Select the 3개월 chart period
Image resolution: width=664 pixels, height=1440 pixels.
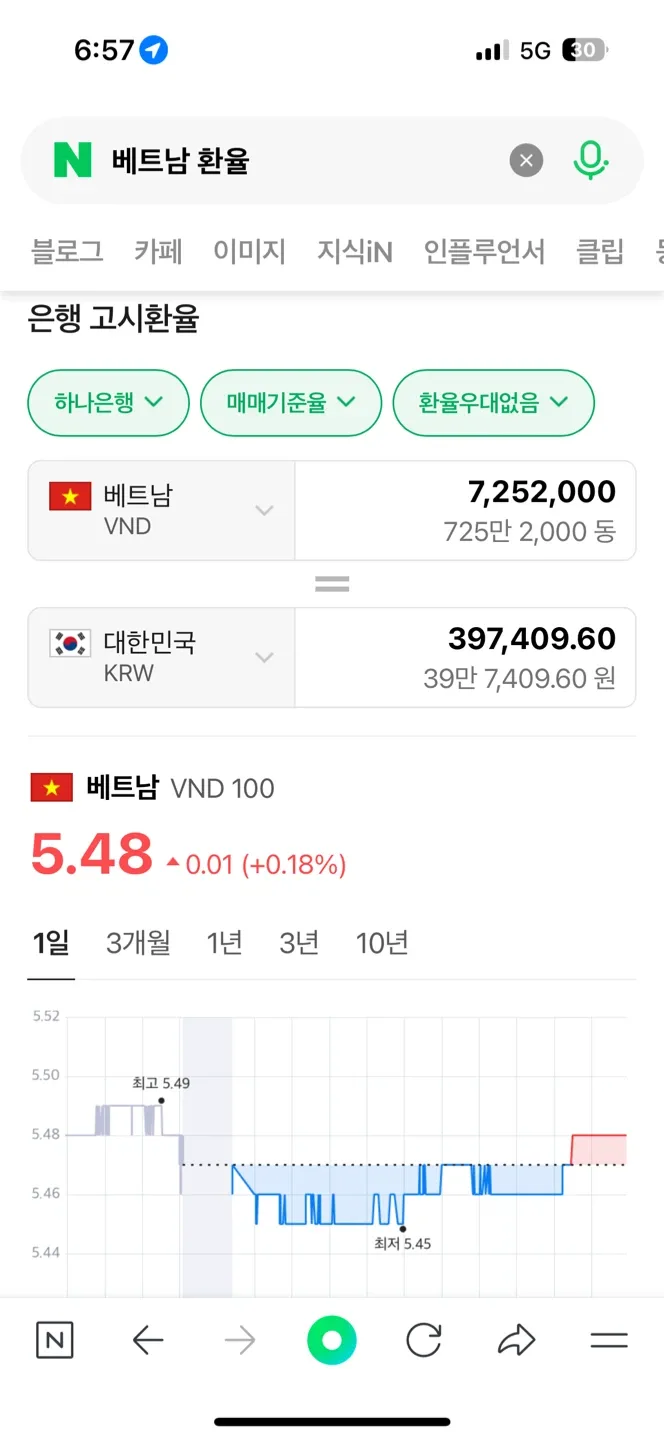tap(138, 943)
